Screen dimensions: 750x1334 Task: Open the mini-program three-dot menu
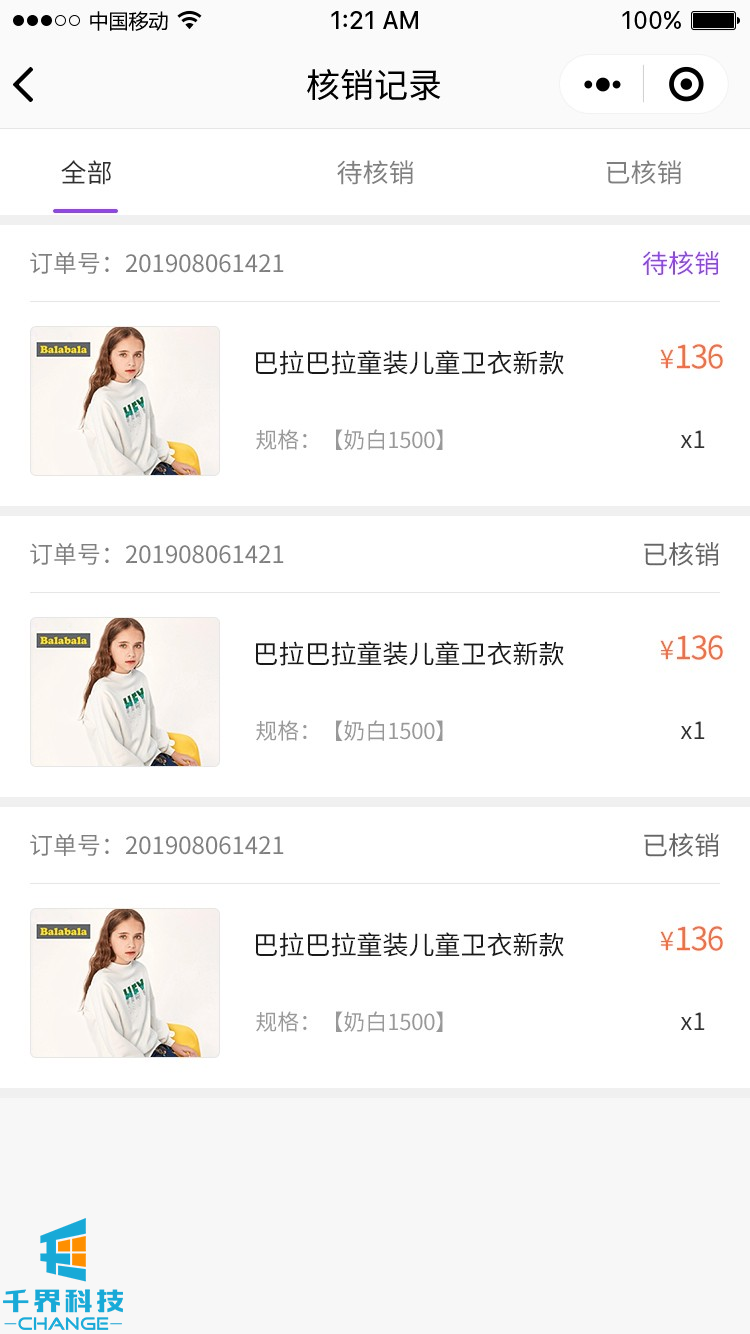click(x=602, y=85)
